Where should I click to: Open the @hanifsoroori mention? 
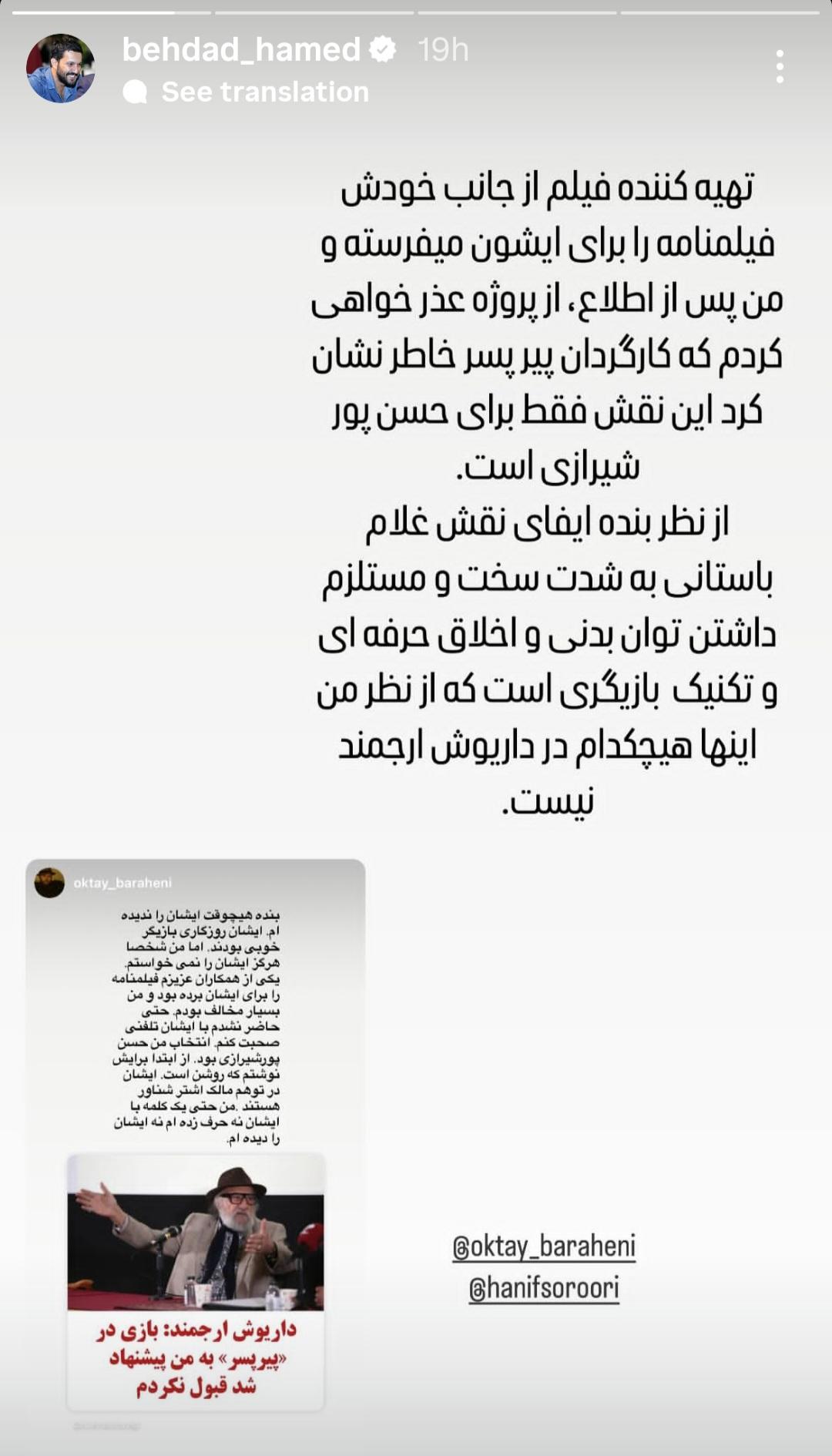544,1288
